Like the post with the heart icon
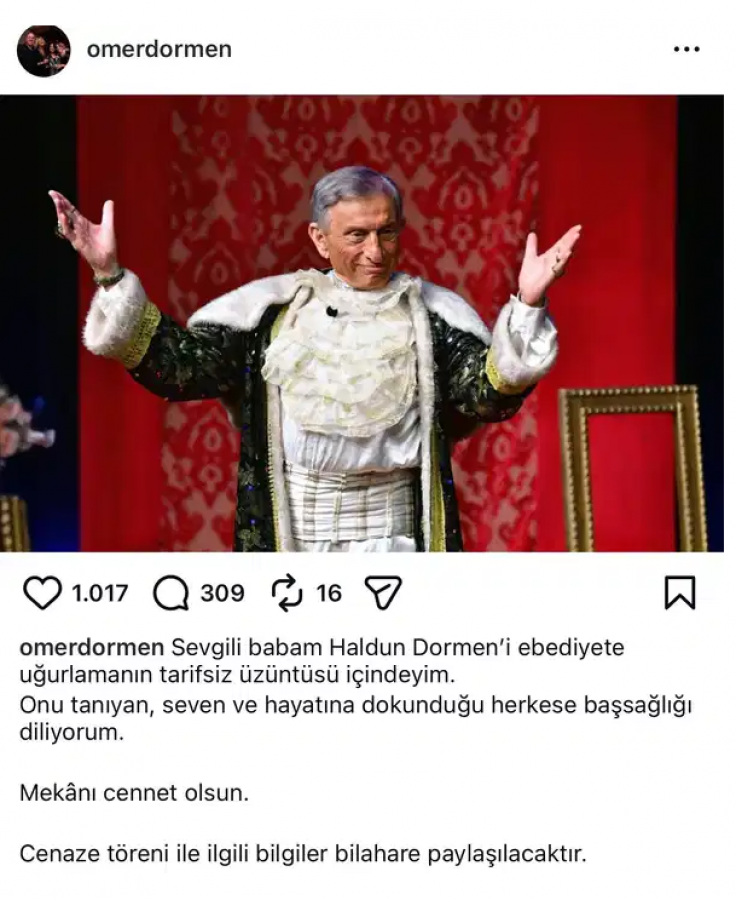The width and height of the screenshot is (736, 900). coord(42,593)
